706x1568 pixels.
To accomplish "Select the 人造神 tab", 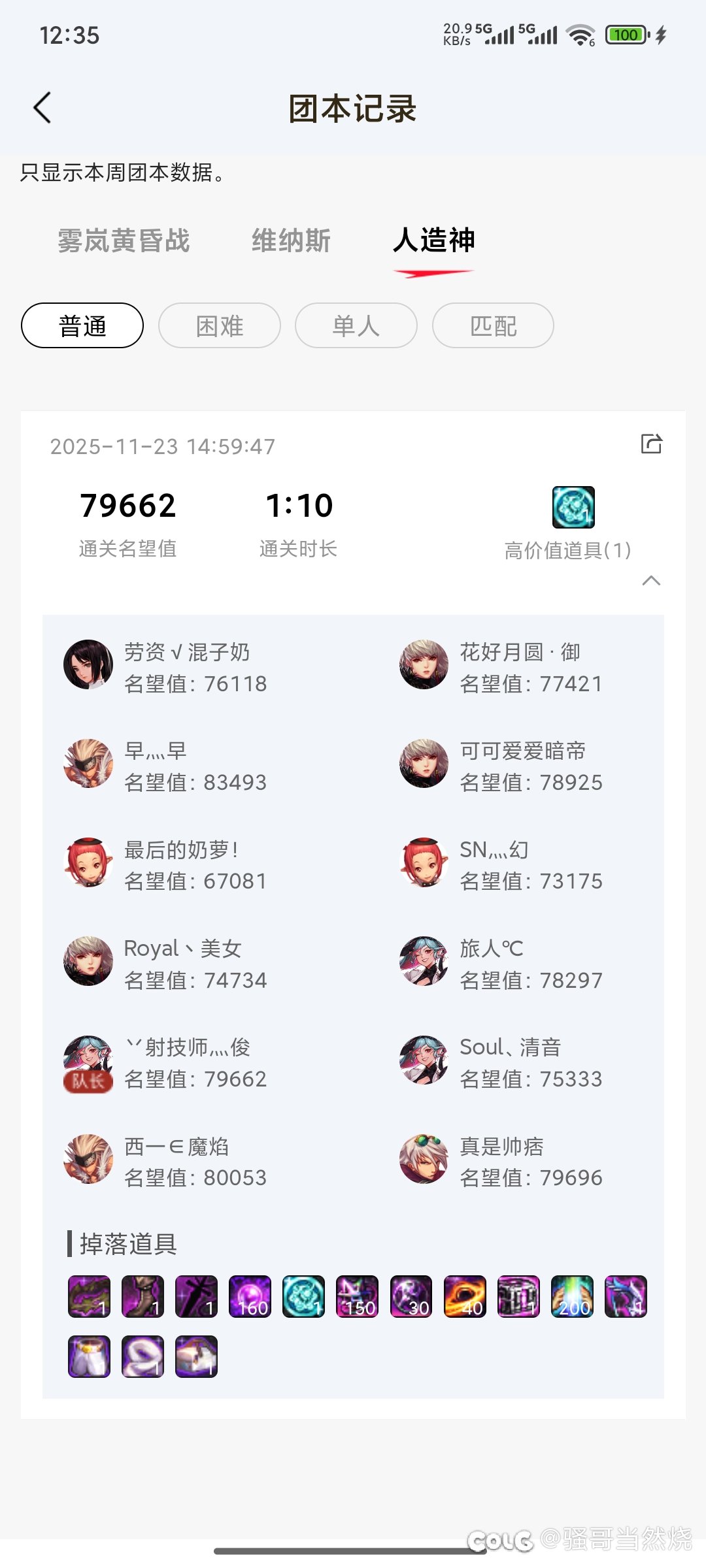I will (433, 240).
